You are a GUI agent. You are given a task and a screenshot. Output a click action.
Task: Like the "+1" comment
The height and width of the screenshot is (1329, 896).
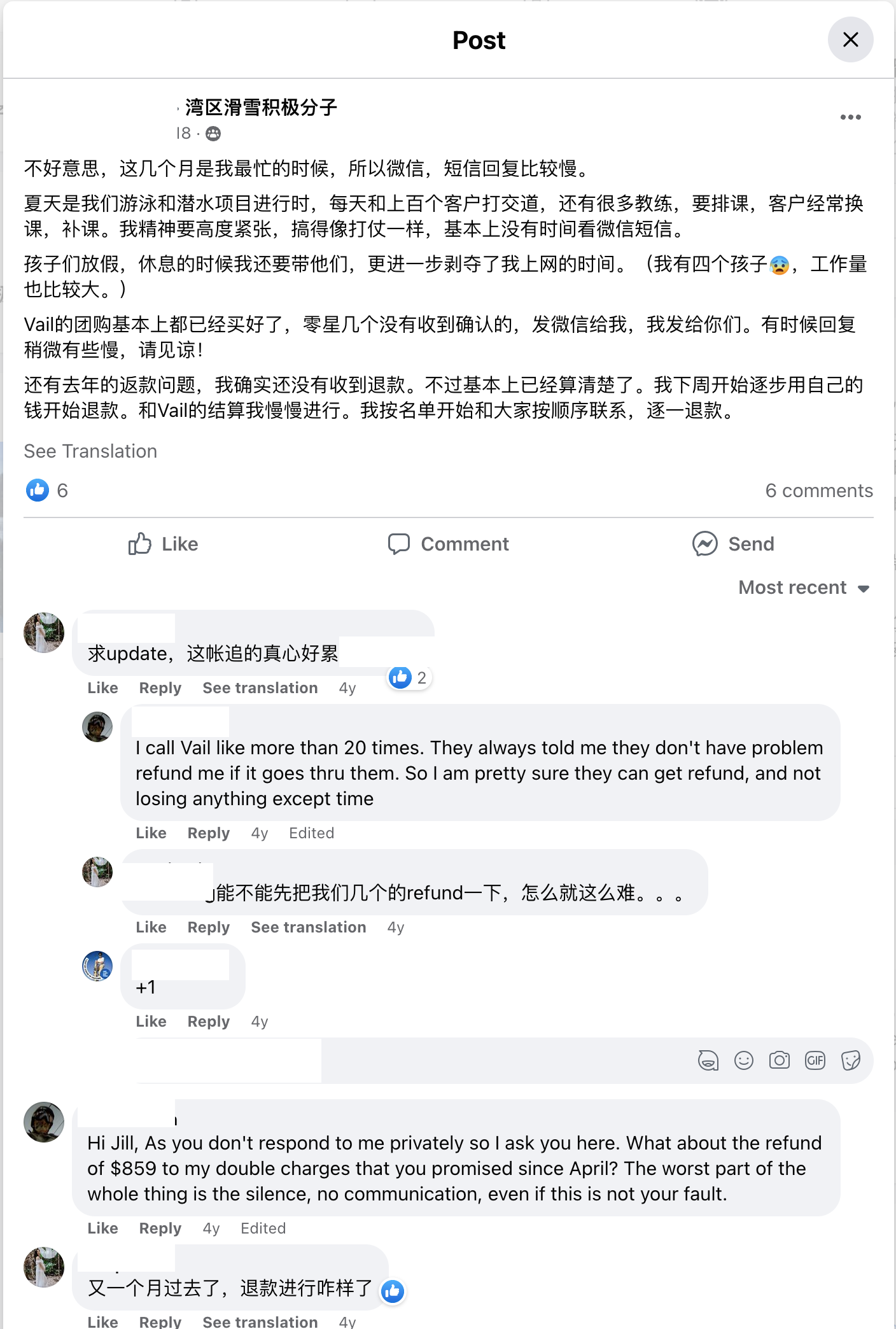coord(151,1022)
